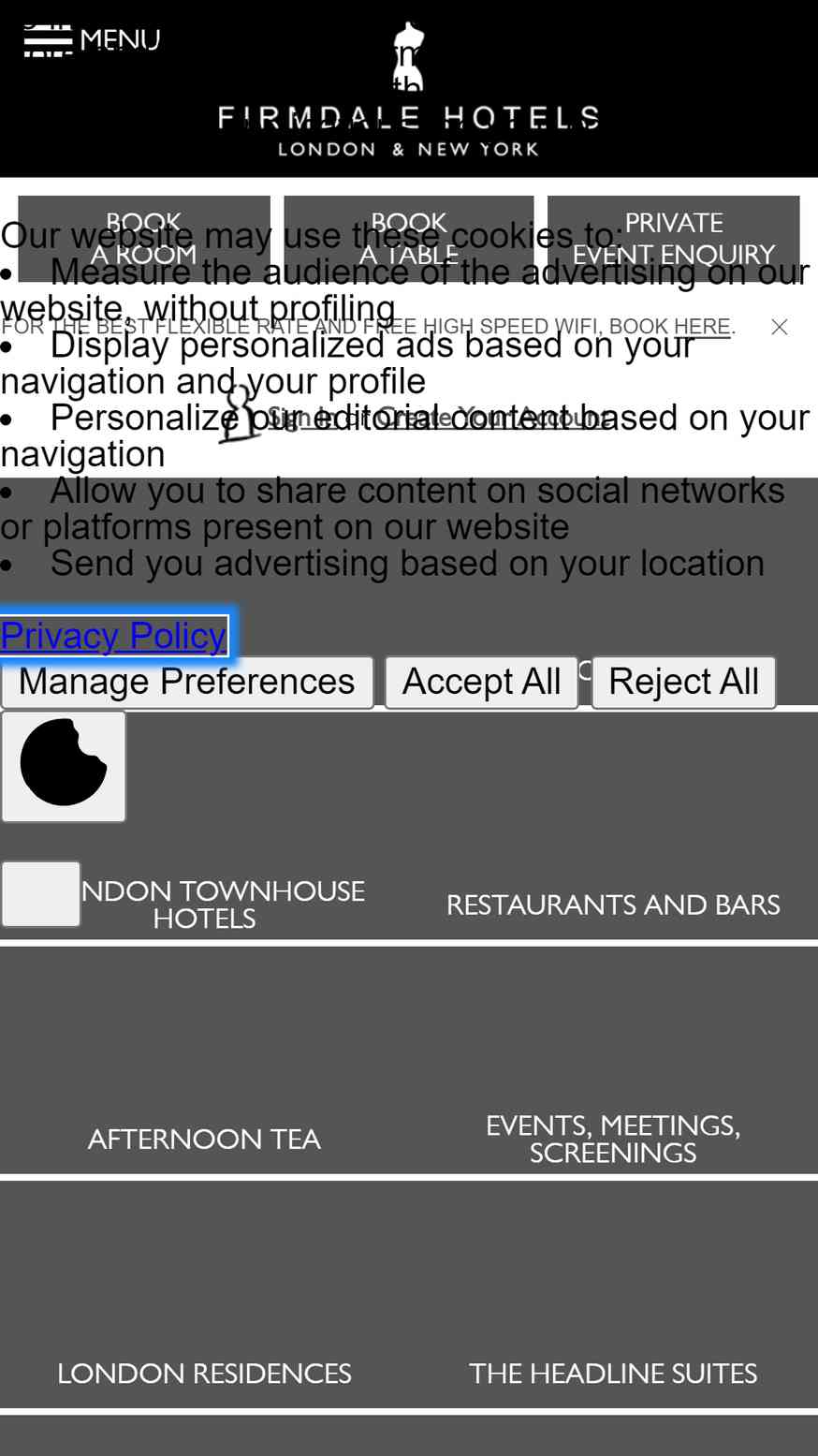Open London Residences tile
818x1456 pixels.
(204, 1295)
